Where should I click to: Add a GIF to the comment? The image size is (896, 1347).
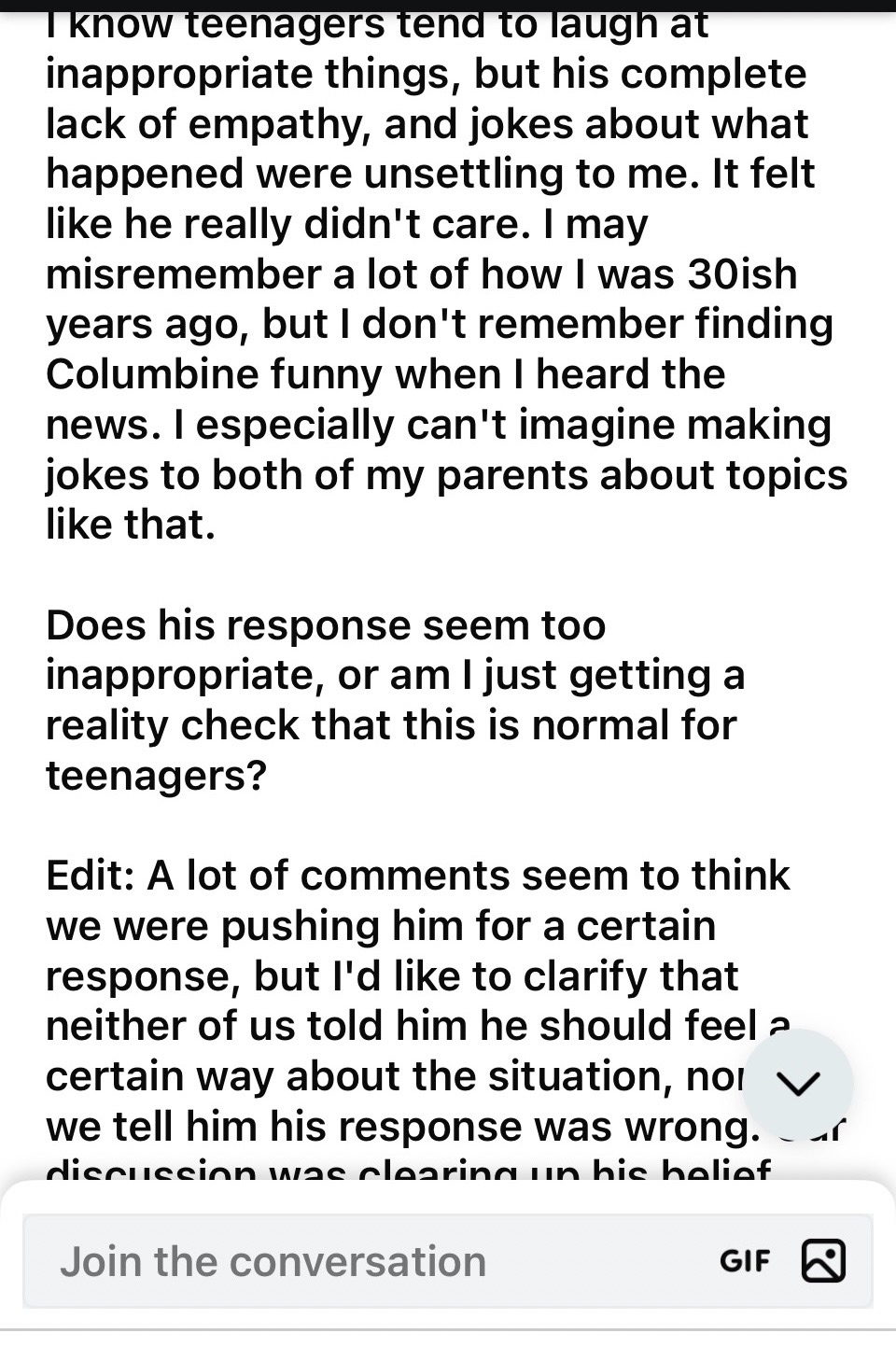745,1261
